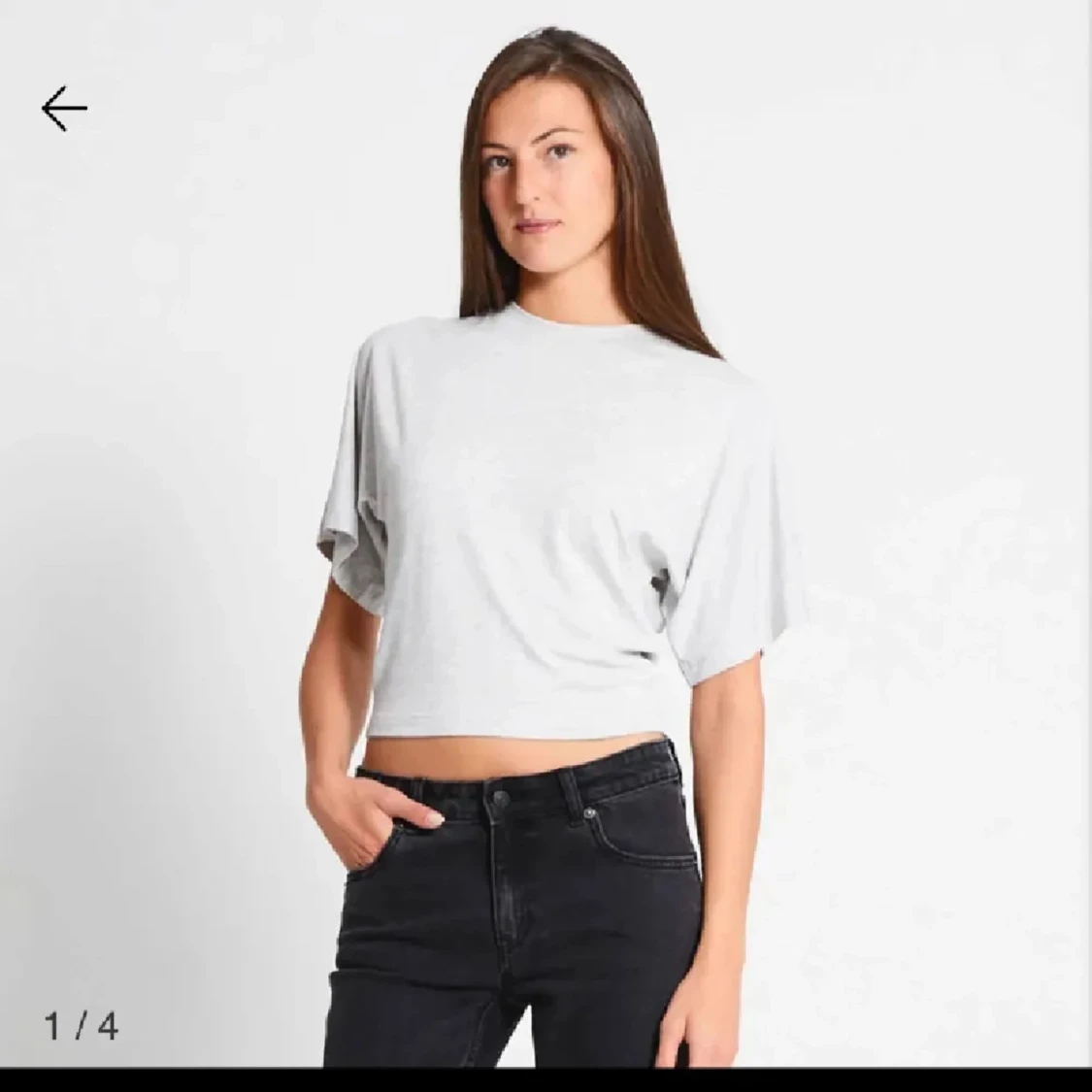Tap the back arrow to exit image view
The width and height of the screenshot is (1092, 1092).
pos(64,108)
